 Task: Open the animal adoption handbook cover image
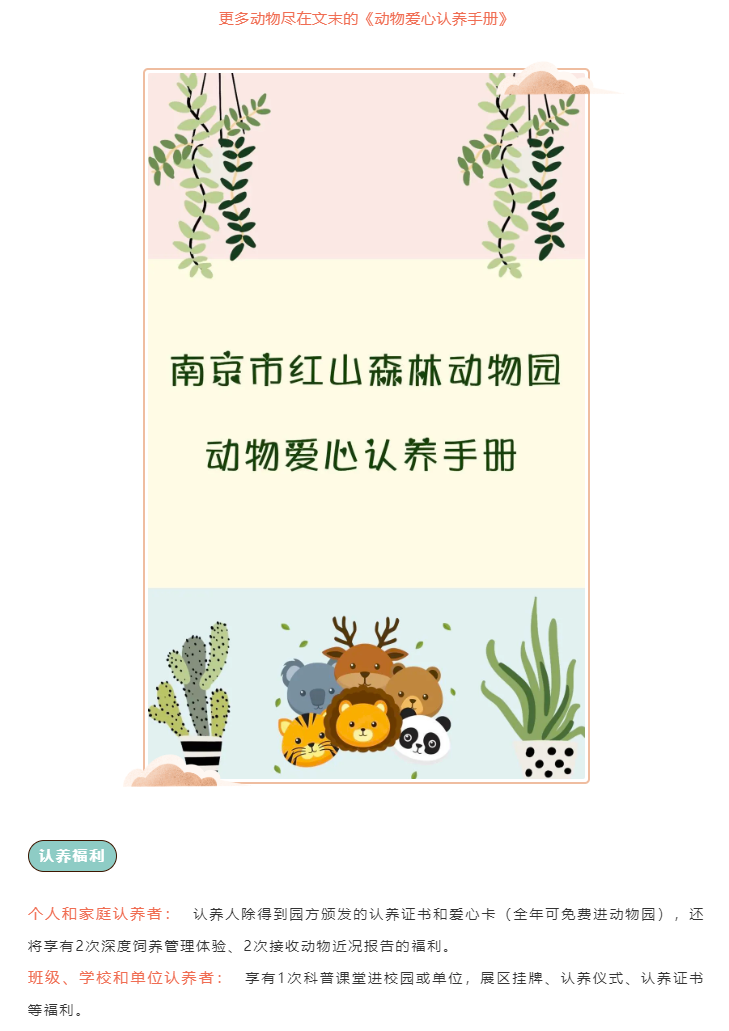(x=366, y=425)
